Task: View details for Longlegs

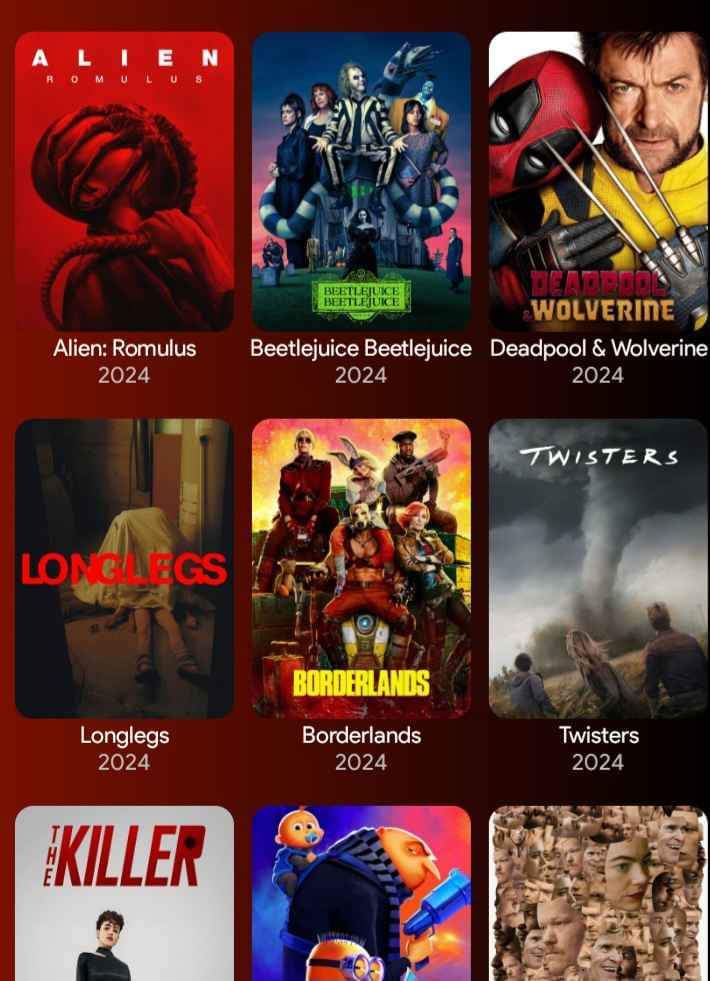Action: tap(124, 568)
